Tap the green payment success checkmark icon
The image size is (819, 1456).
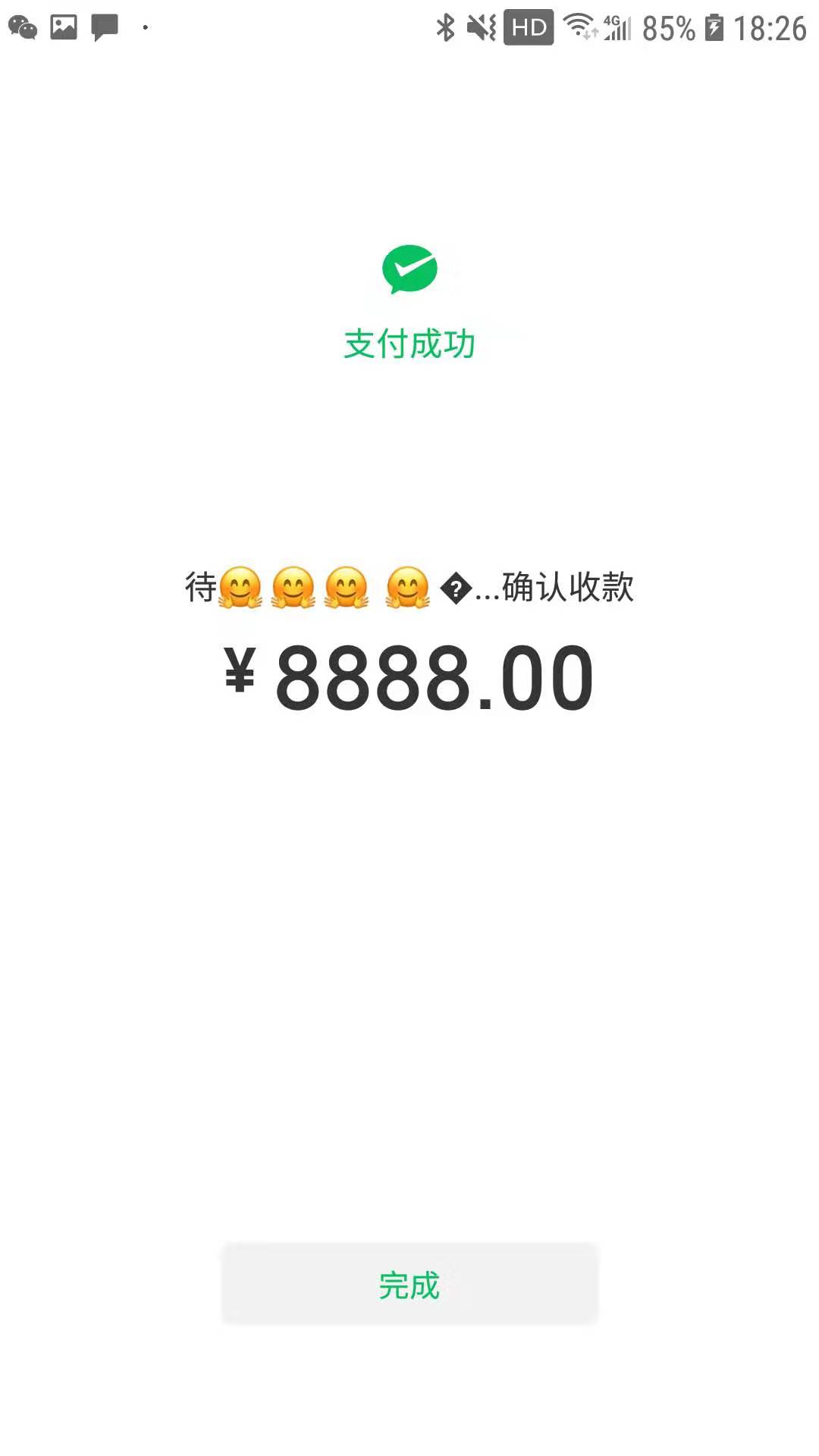(x=409, y=269)
